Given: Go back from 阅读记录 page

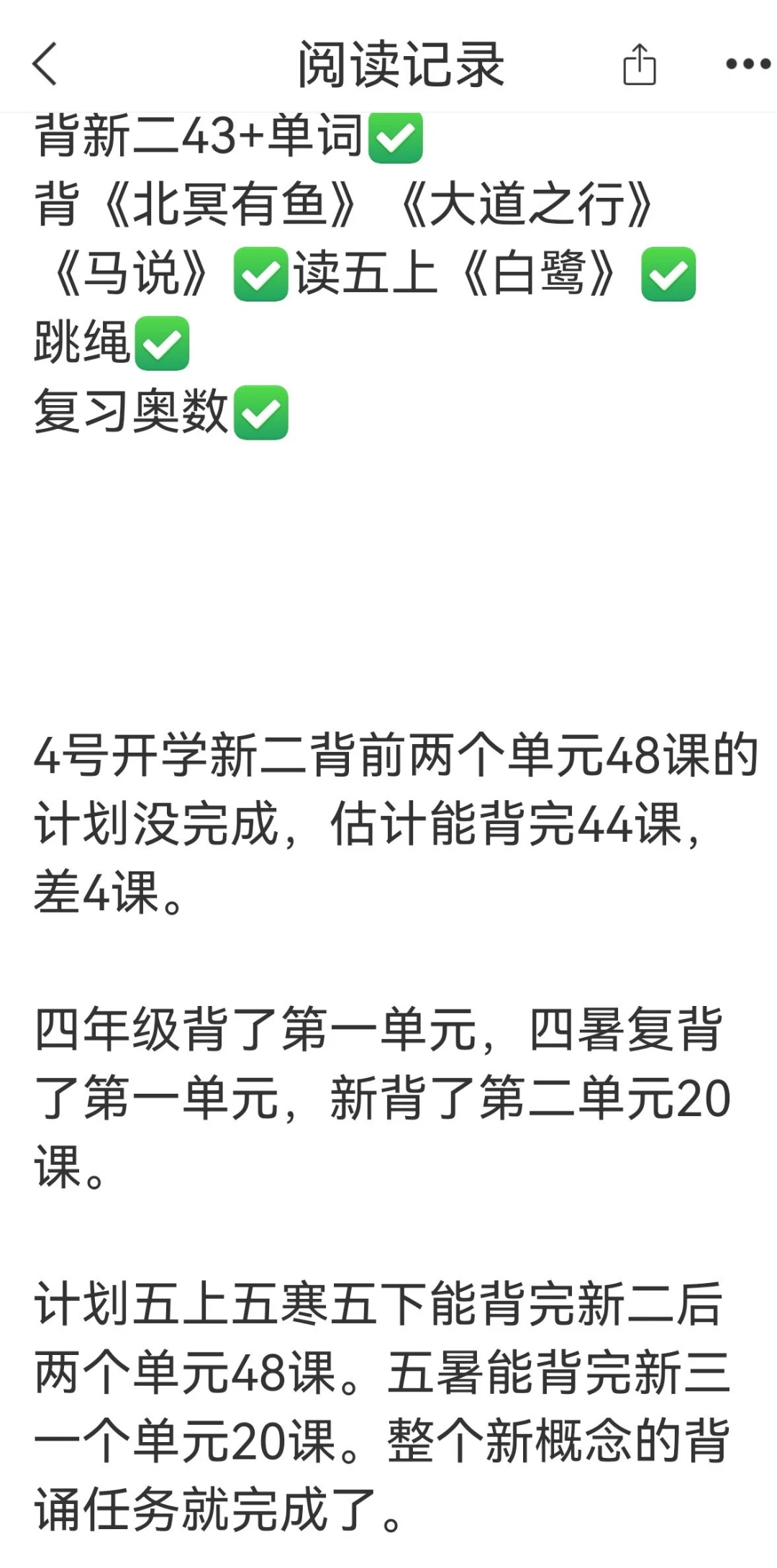Looking at the screenshot, I should pyautogui.click(x=45, y=64).
